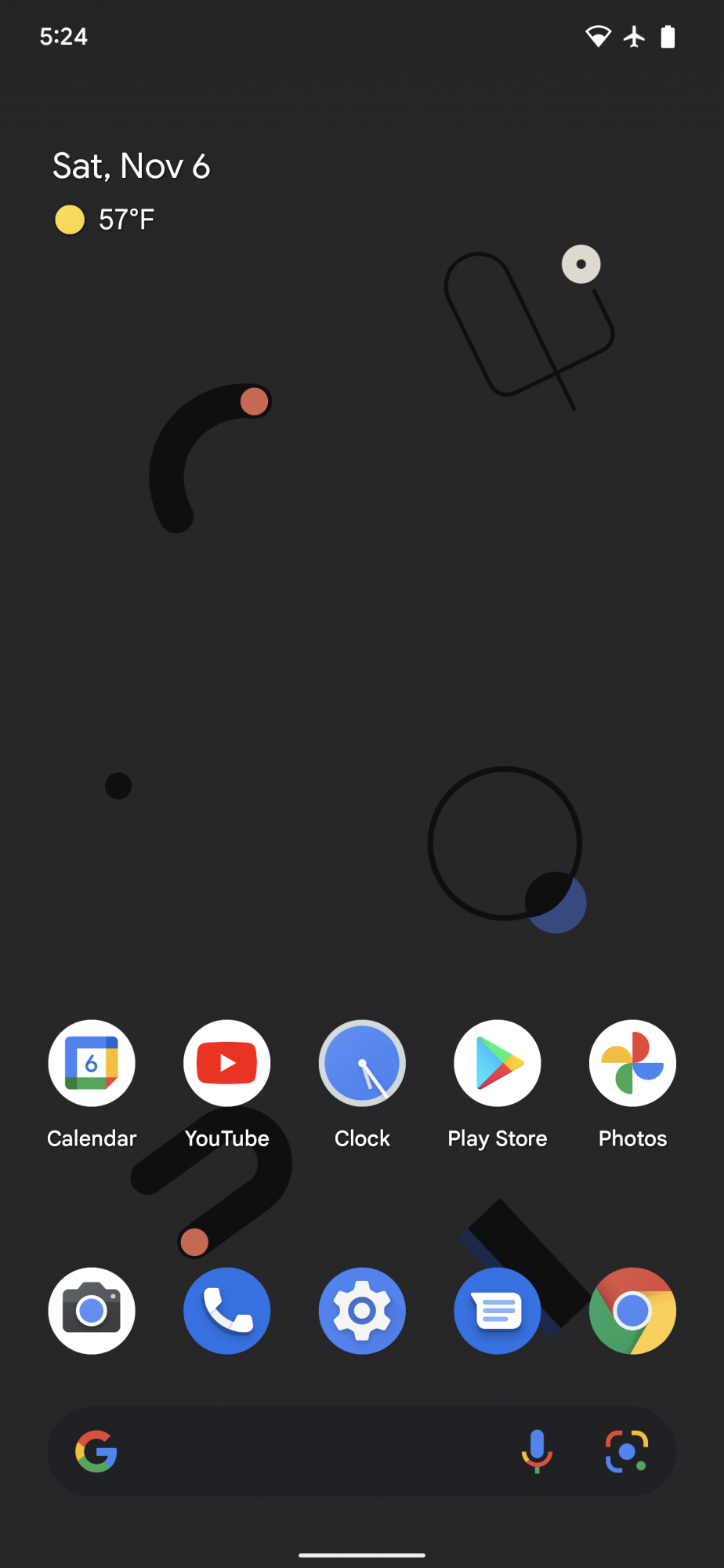Open the Chrome browser
724x1568 pixels.
(x=632, y=1310)
